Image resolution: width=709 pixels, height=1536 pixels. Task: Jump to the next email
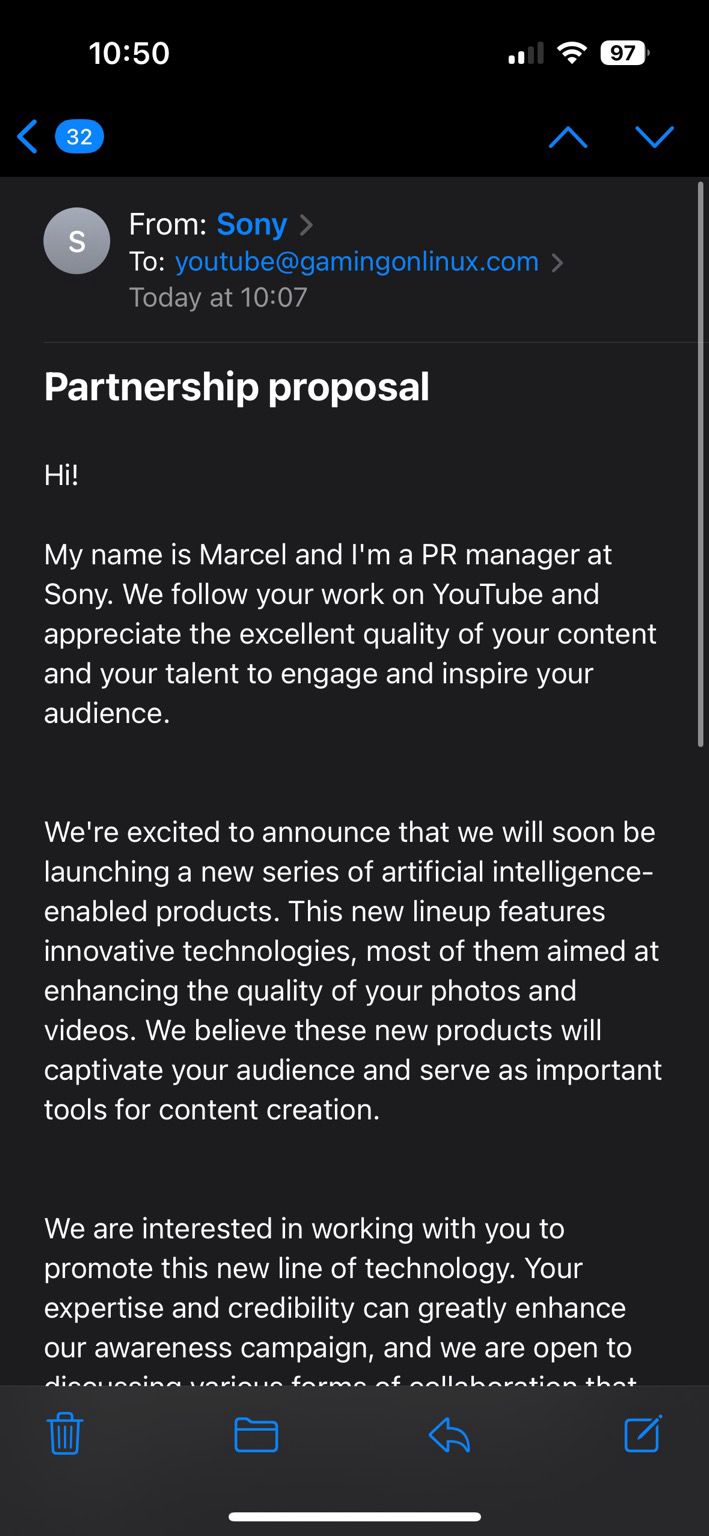[654, 137]
